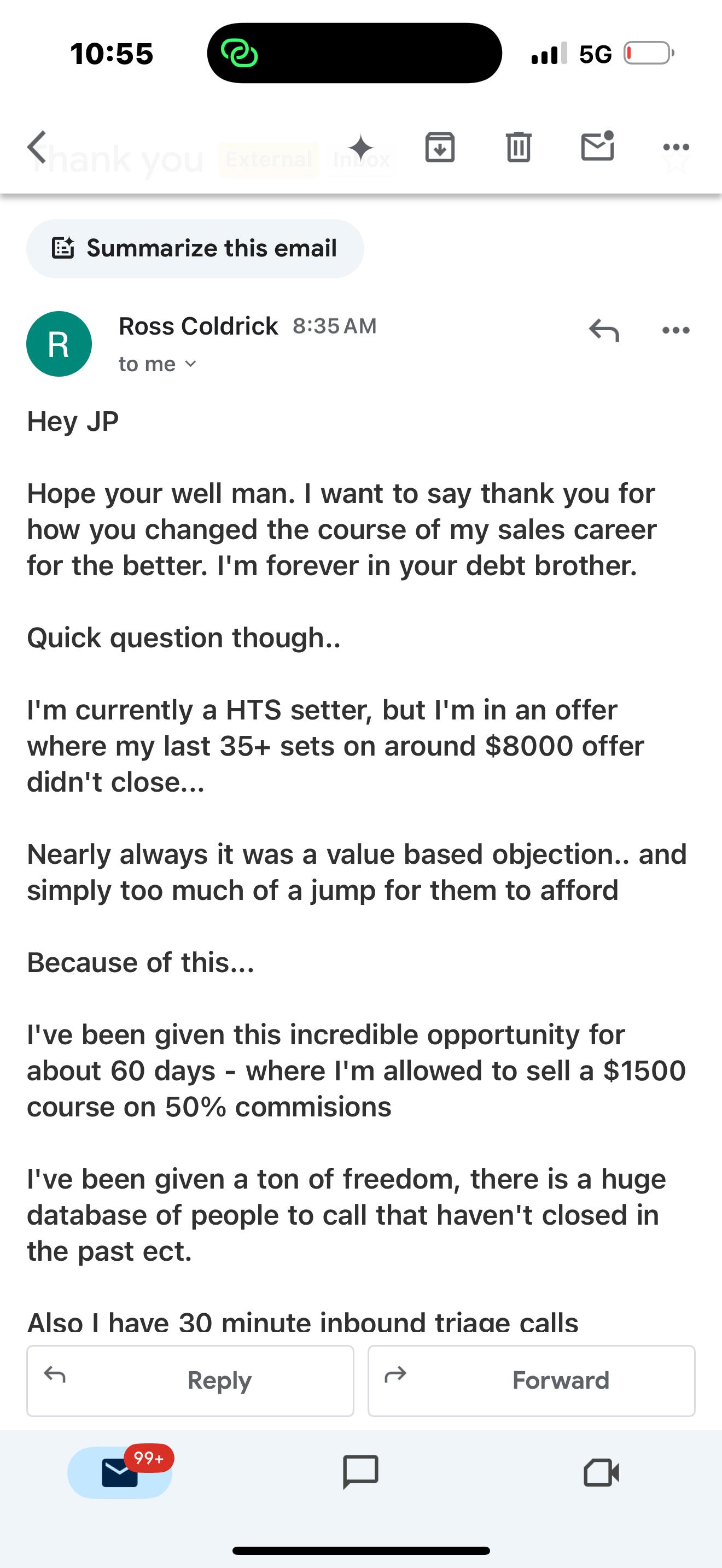
Task: Archive this email
Action: click(440, 147)
